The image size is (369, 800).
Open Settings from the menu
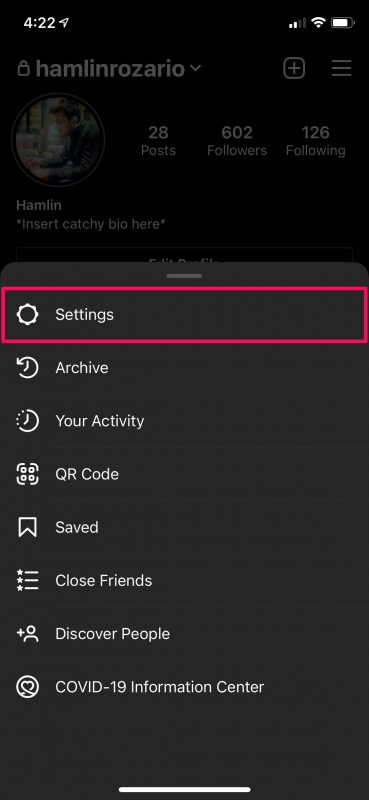coord(184,315)
